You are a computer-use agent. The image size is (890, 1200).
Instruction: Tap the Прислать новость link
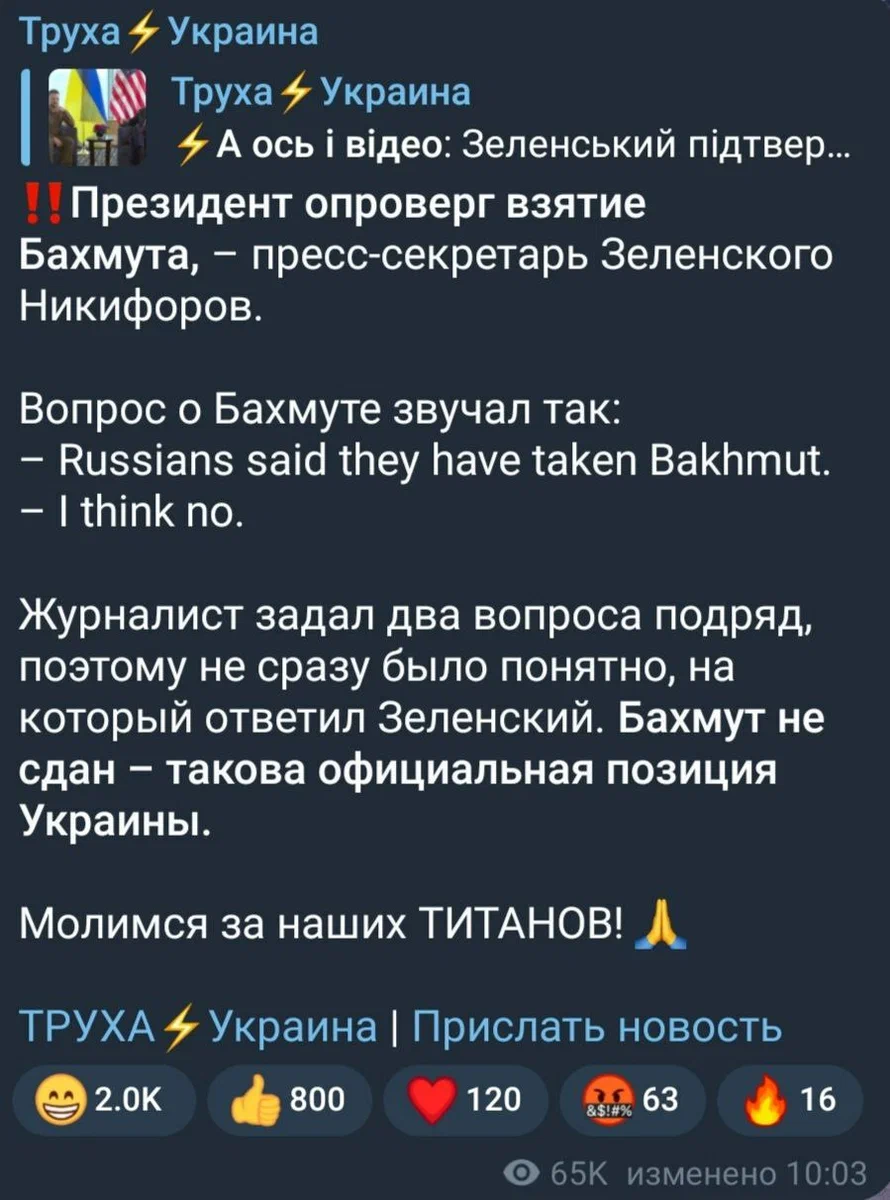(596, 1026)
